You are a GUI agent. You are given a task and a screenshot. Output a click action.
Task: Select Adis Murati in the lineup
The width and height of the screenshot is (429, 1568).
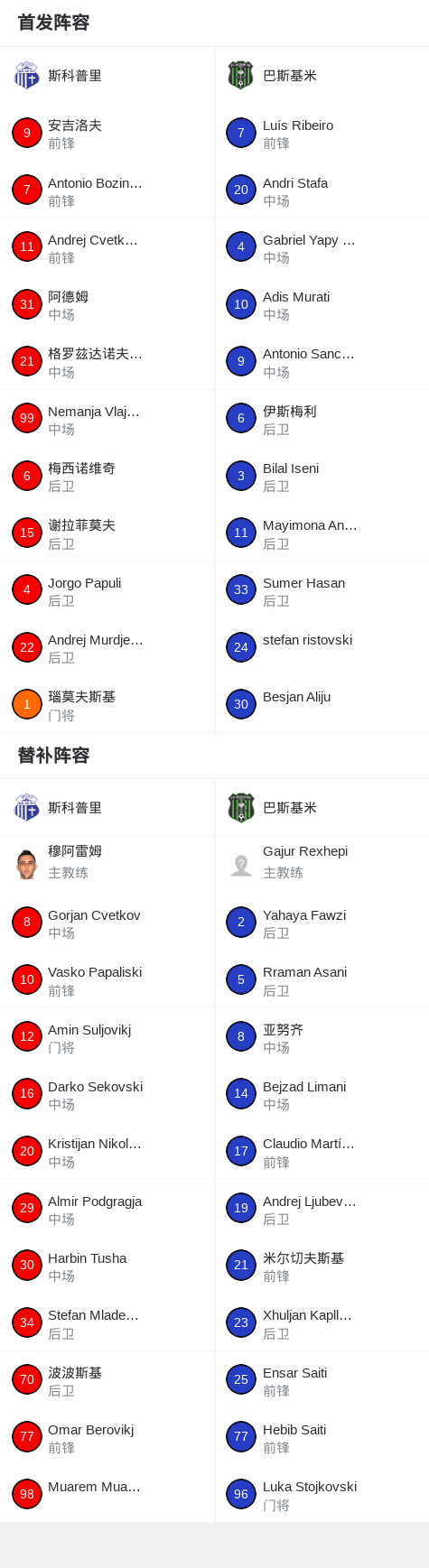[322, 304]
